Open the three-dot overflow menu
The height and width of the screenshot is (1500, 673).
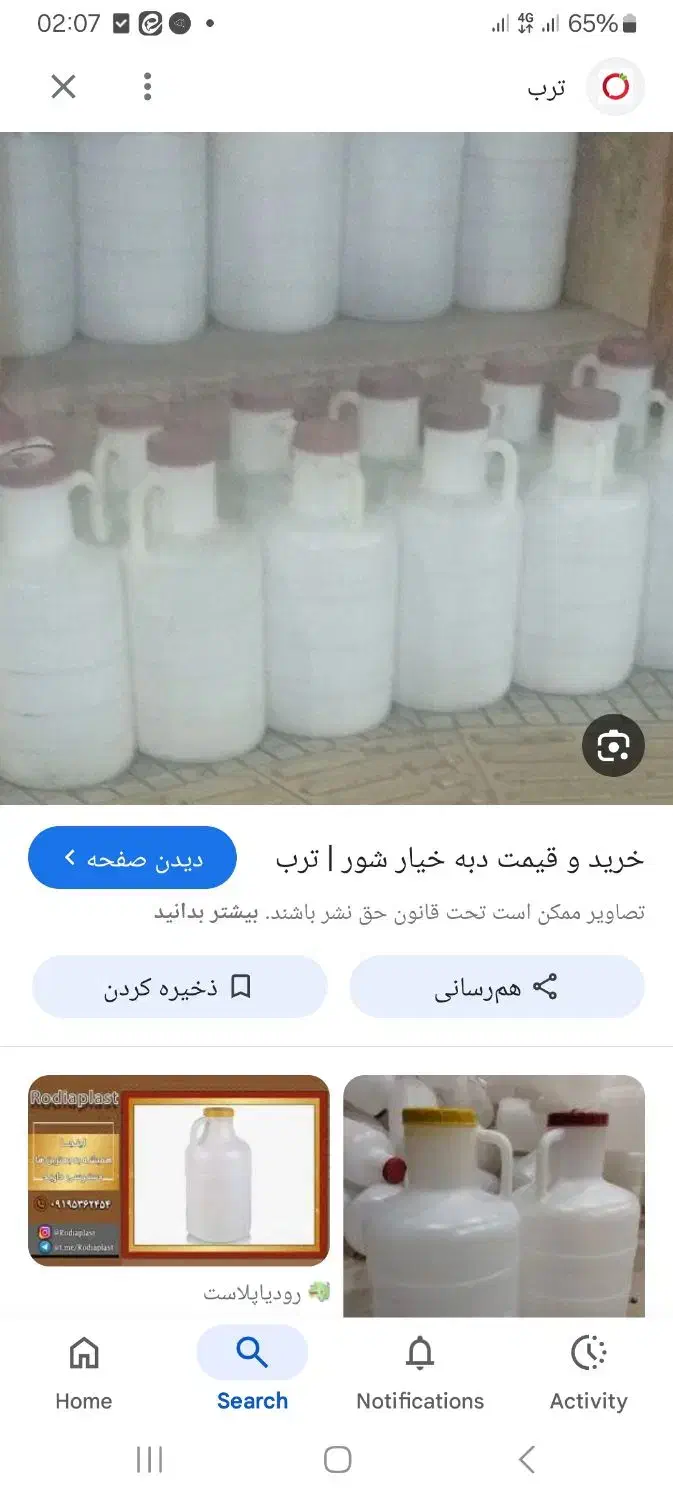147,87
